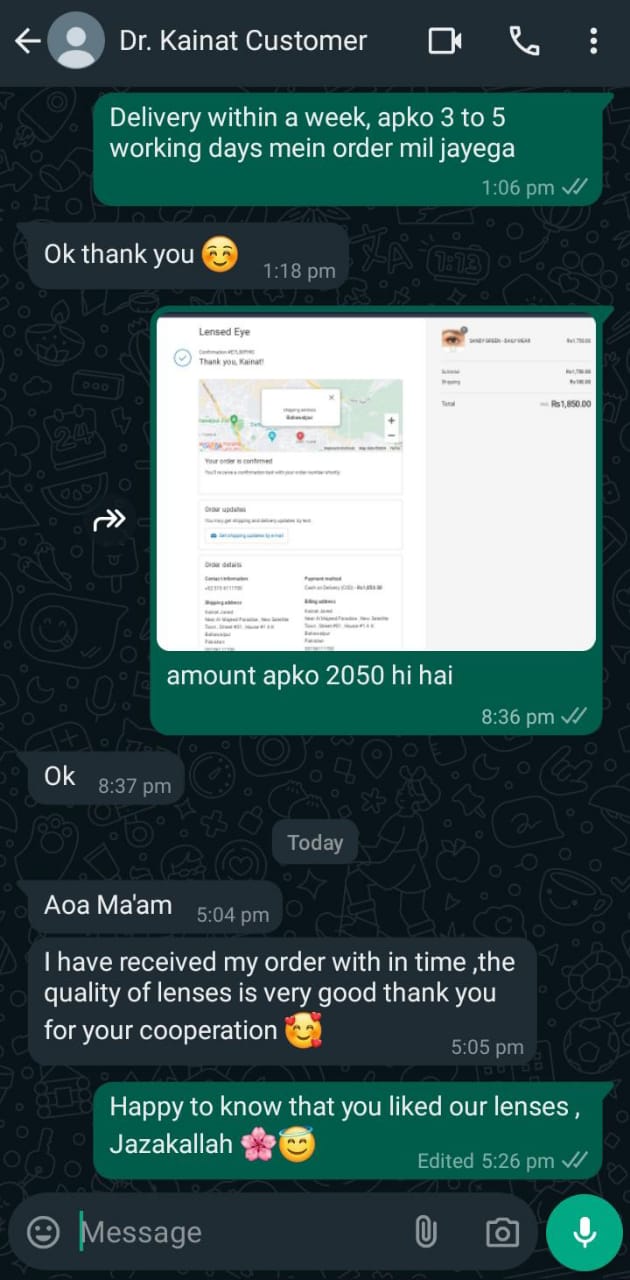Open the camera to take a photo

[x=502, y=1232]
